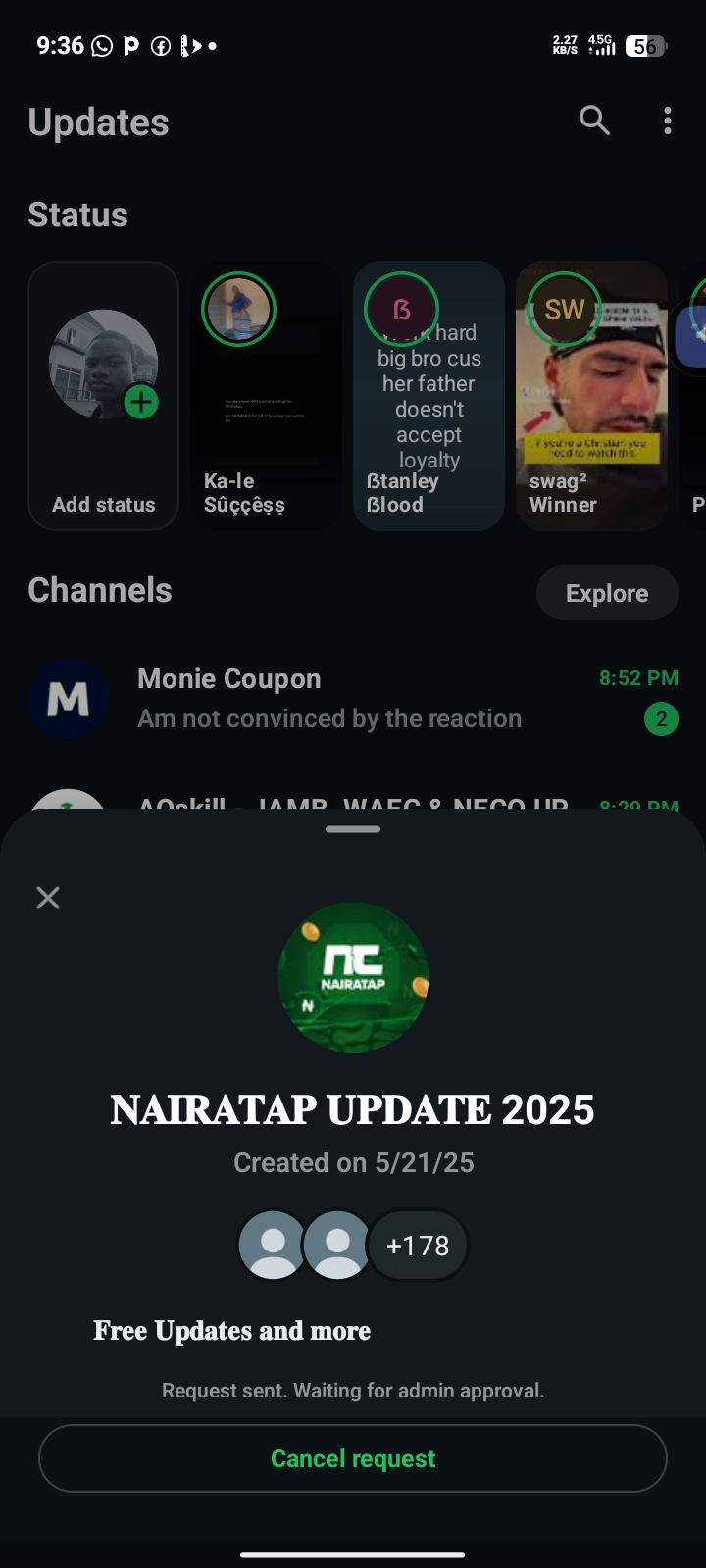This screenshot has width=706, height=1568.
Task: View Ka-le Sûççêşş's status
Action: (266, 396)
